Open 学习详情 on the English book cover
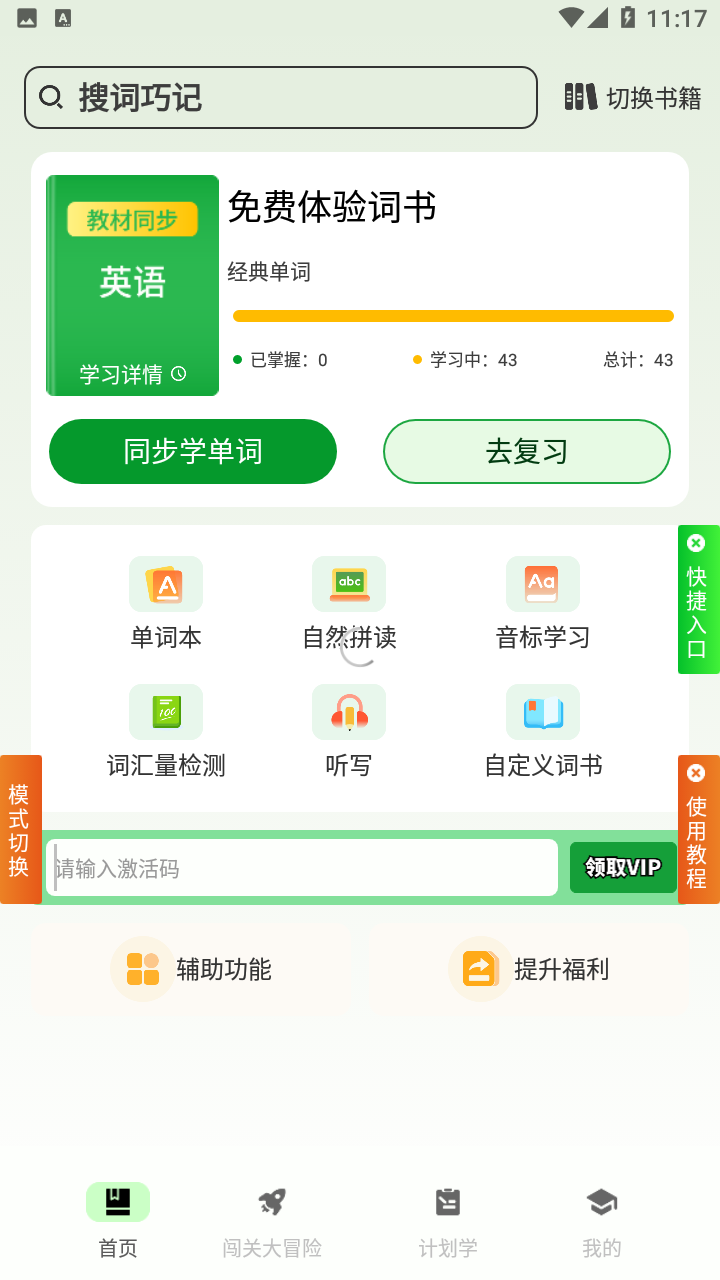720x1280 pixels. [x=133, y=375]
